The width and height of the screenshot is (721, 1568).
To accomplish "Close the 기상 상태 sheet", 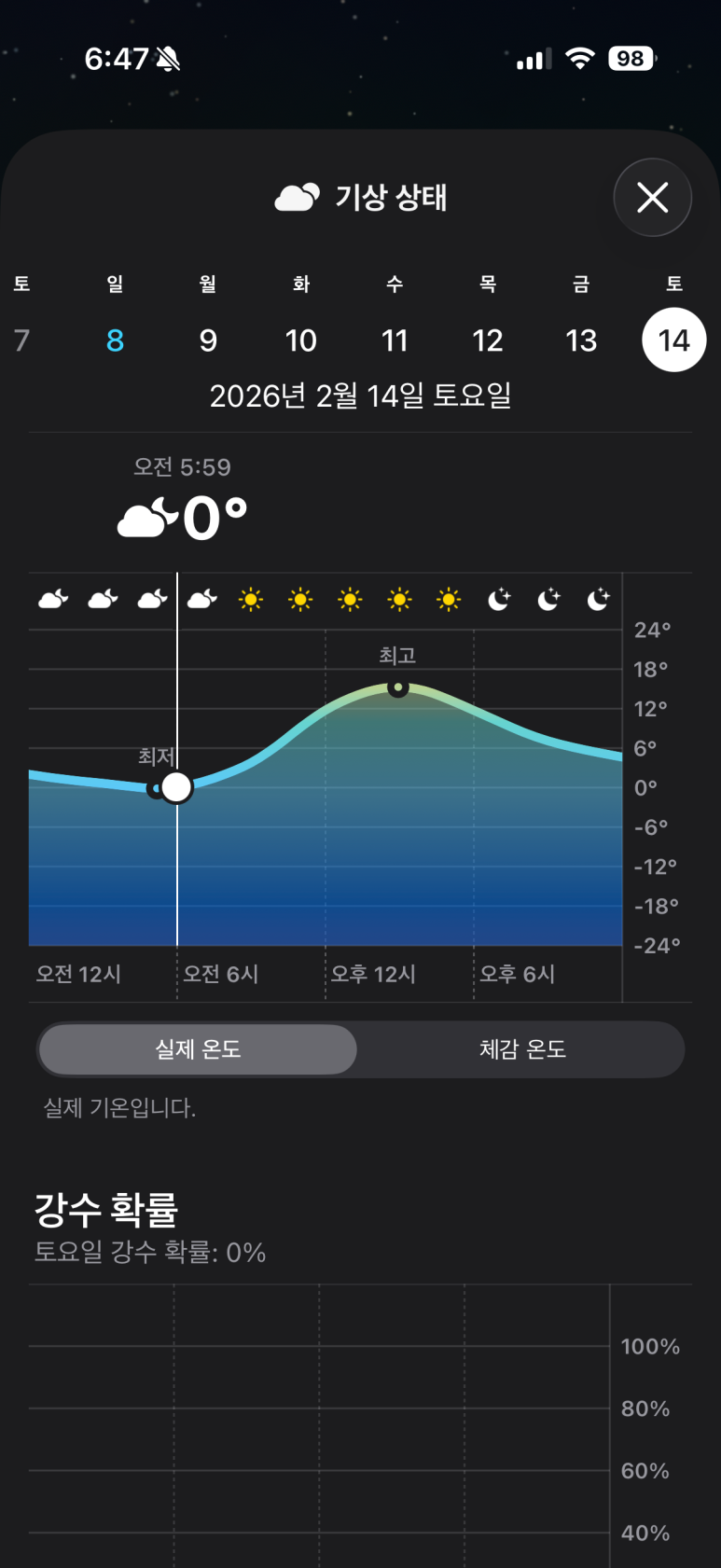I will tap(652, 198).
